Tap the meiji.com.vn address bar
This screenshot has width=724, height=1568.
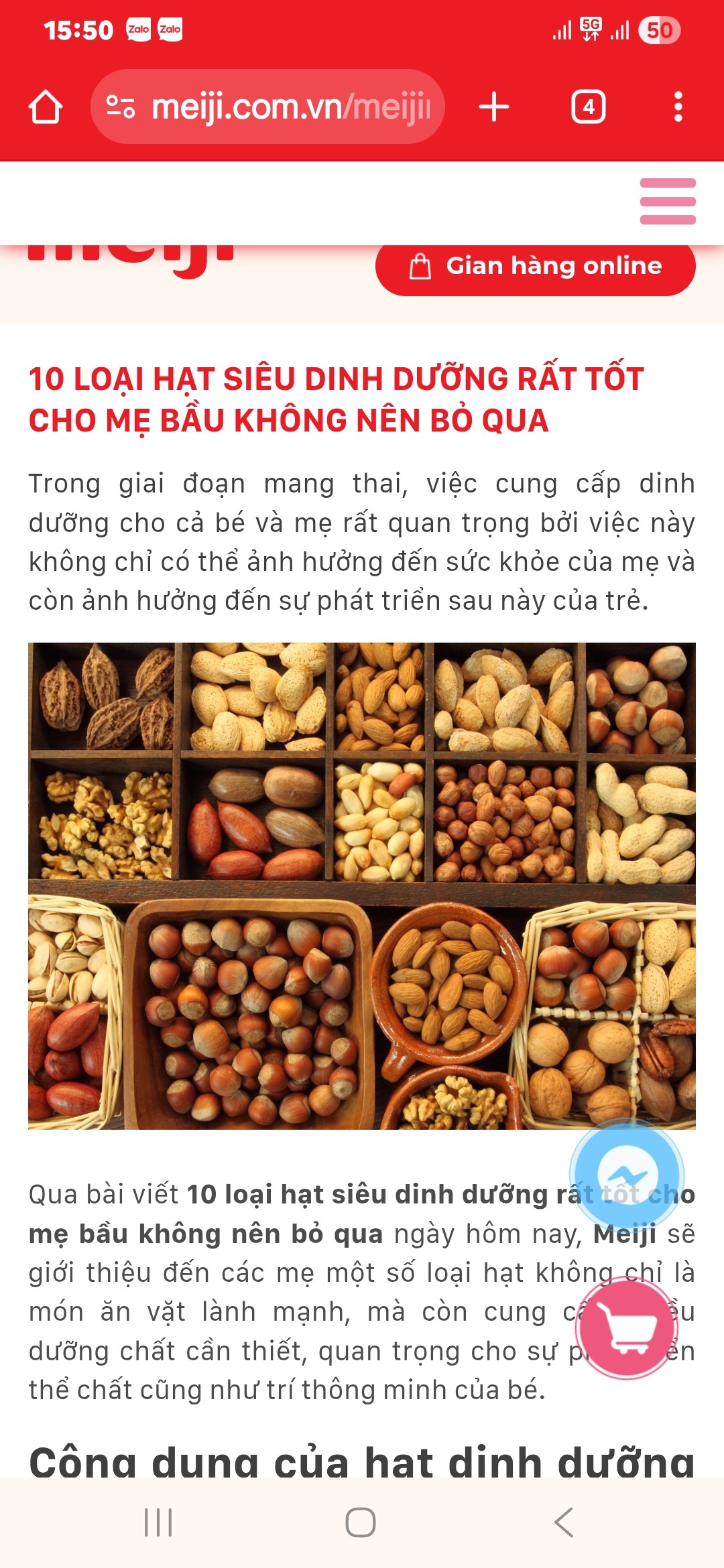[x=268, y=107]
